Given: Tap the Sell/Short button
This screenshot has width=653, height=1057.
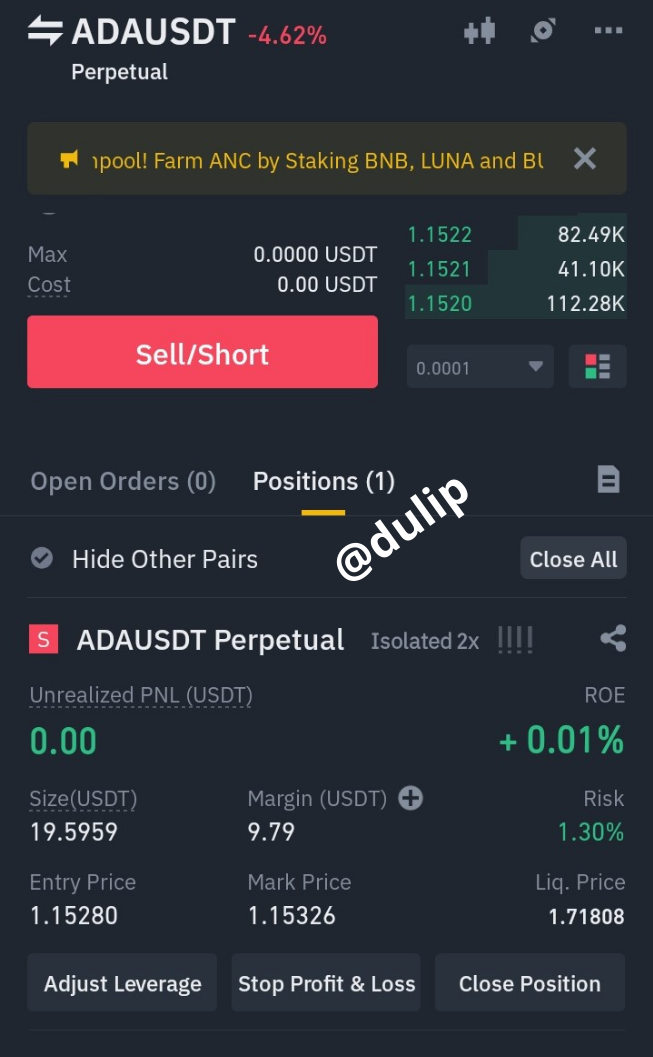Looking at the screenshot, I should (x=202, y=352).
